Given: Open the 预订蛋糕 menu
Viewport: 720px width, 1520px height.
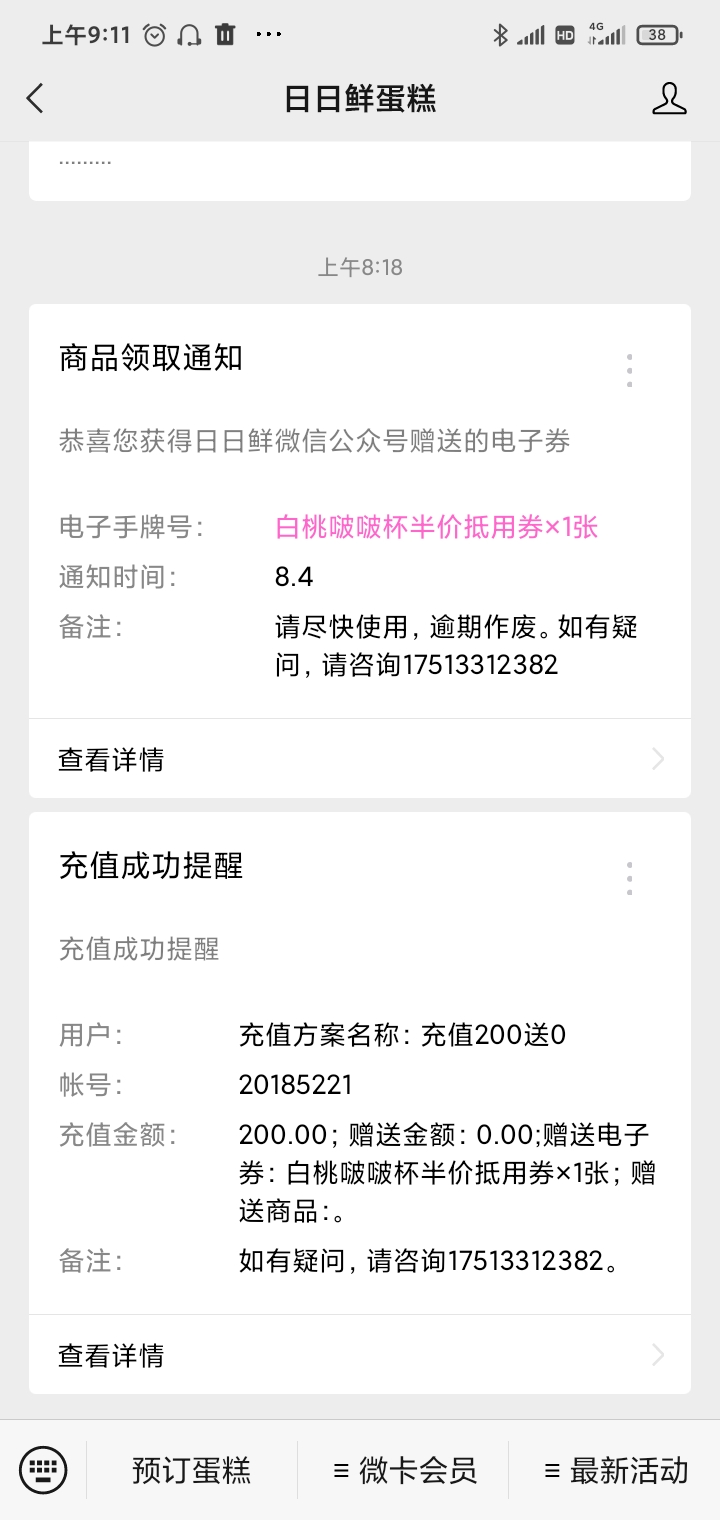Looking at the screenshot, I should [x=192, y=1470].
